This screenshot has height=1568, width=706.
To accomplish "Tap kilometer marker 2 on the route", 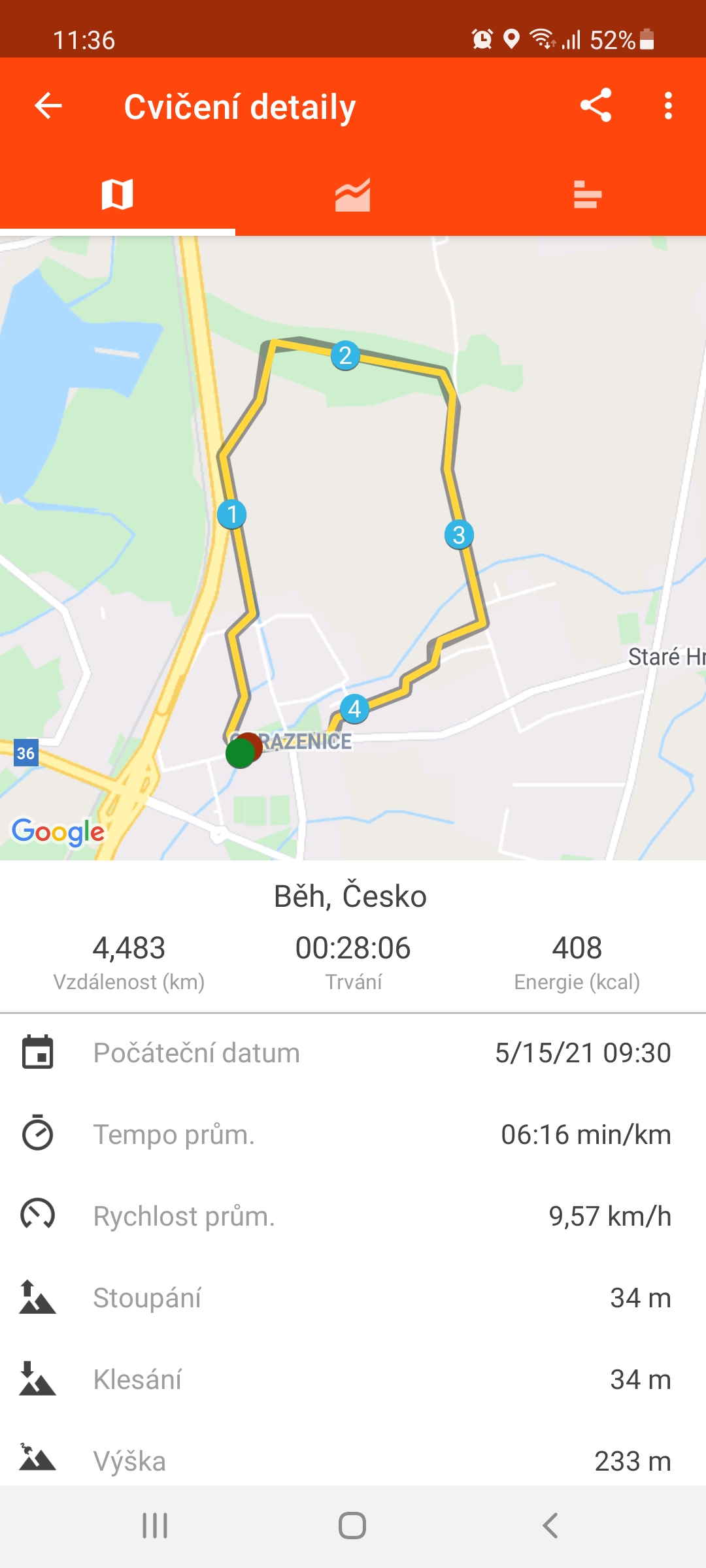I will pos(345,356).
